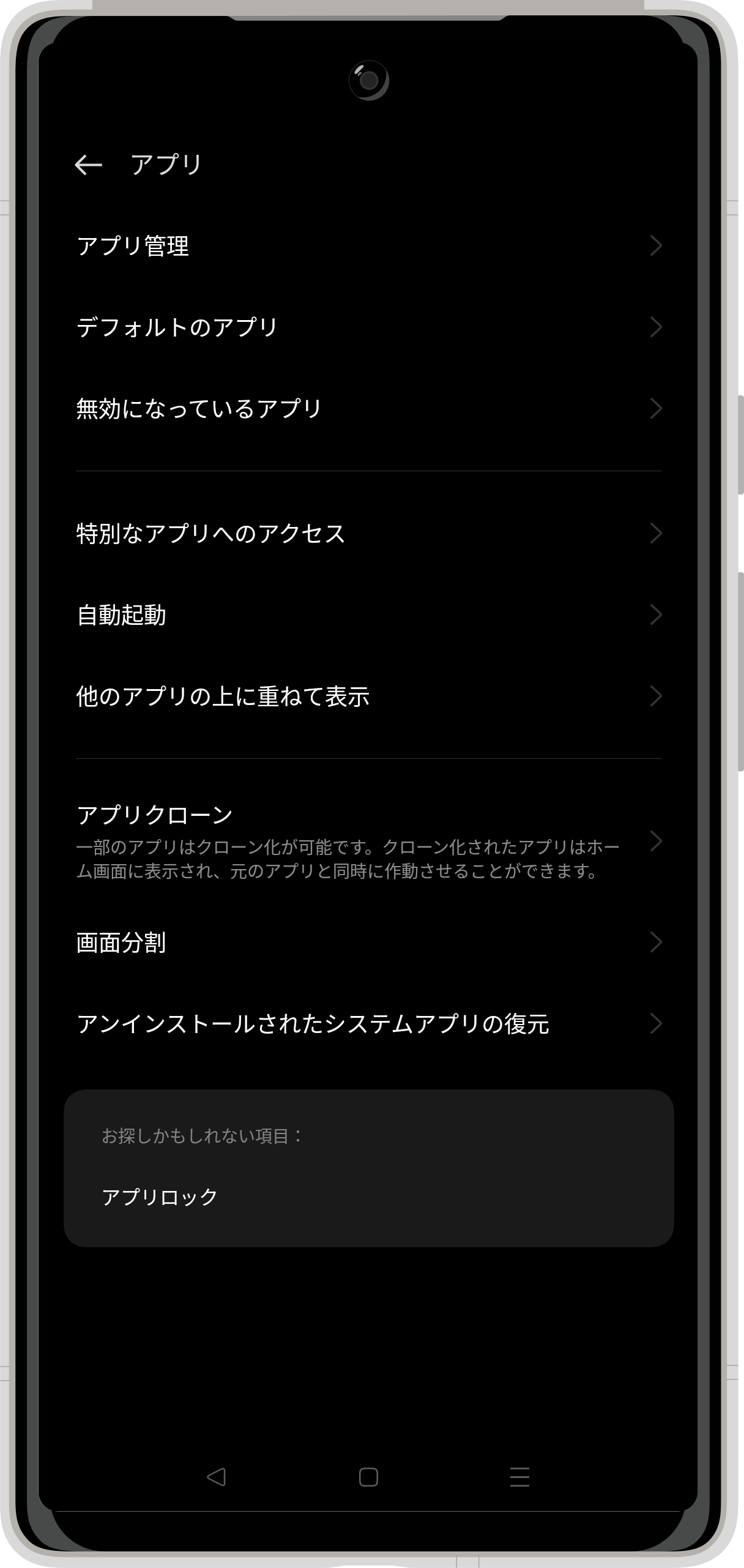The width and height of the screenshot is (744, 1568).
Task: Open アプリクローン settings
Action: point(367,841)
